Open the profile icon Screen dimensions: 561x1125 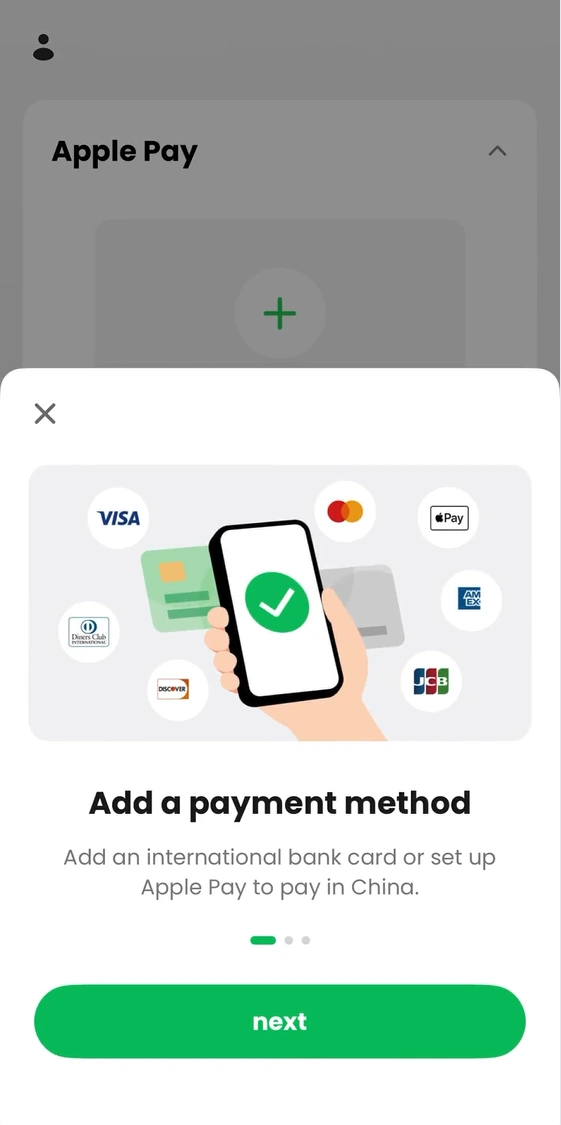point(44,47)
